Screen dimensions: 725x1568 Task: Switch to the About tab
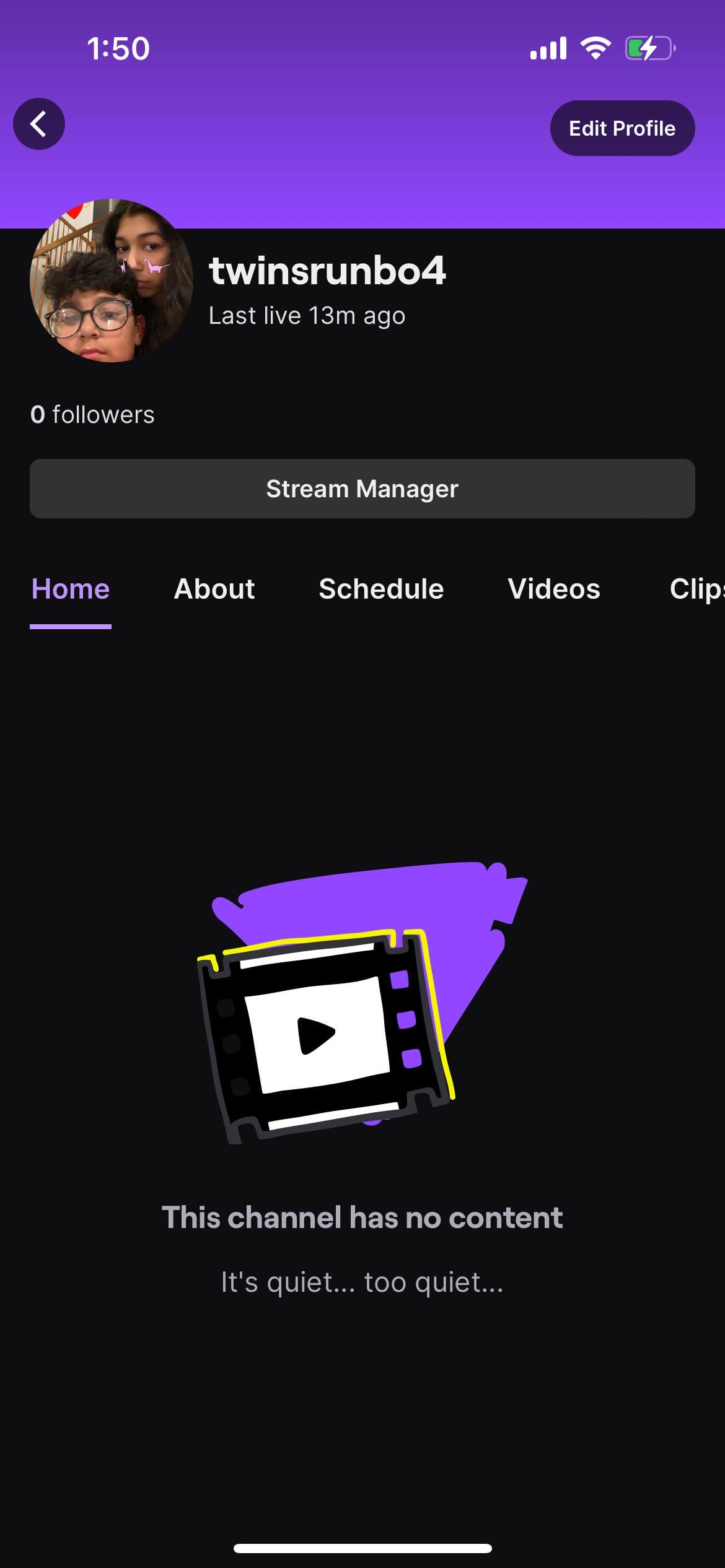(x=214, y=589)
